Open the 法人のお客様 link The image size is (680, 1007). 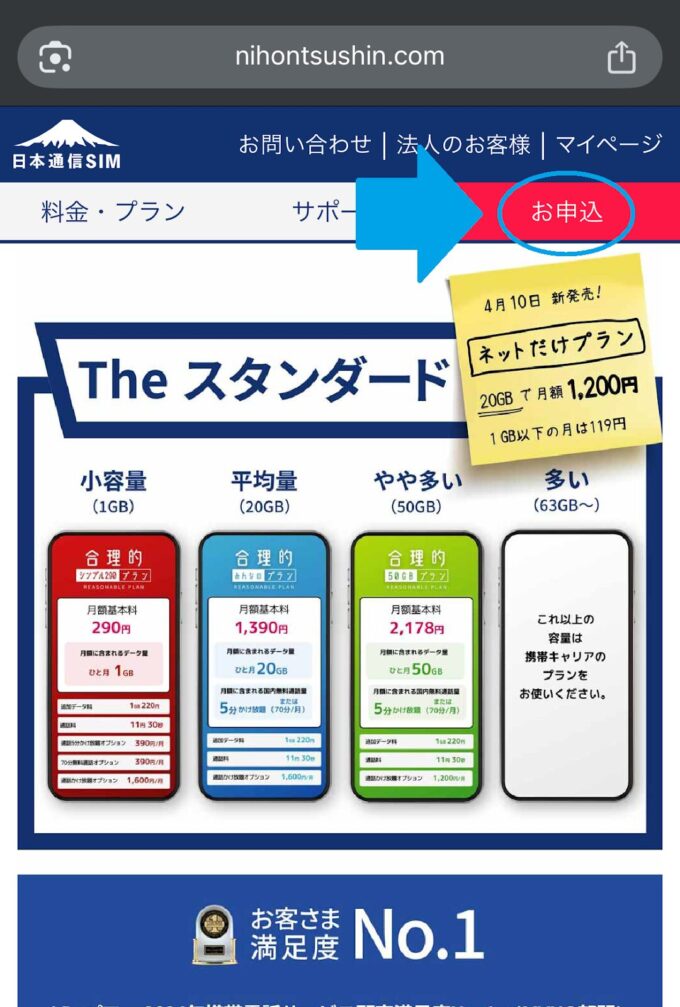pyautogui.click(x=463, y=144)
